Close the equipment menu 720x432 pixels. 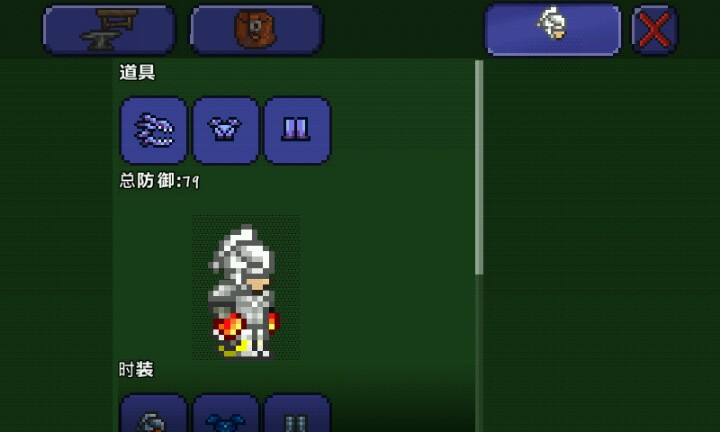(655, 30)
